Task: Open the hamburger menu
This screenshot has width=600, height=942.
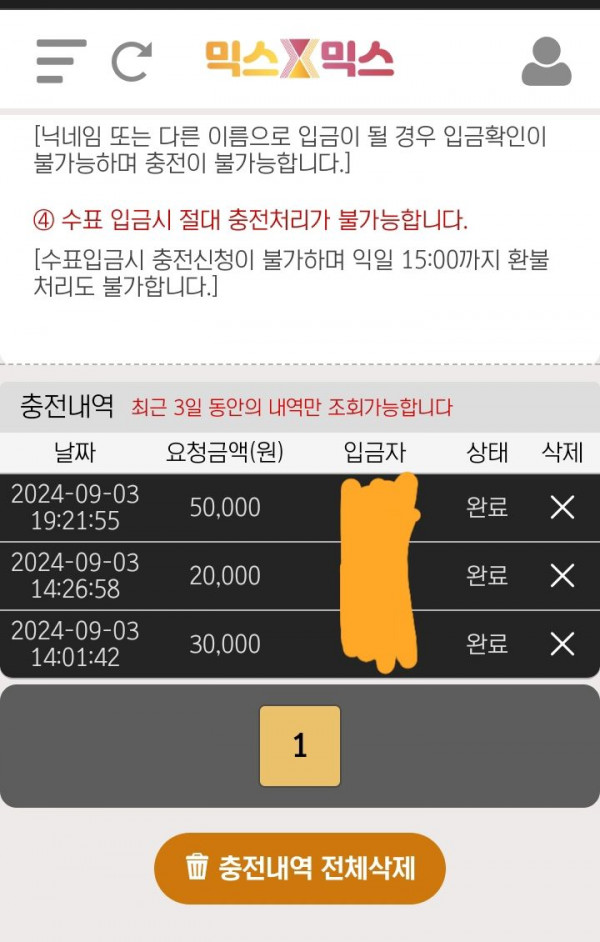Action: (61, 61)
